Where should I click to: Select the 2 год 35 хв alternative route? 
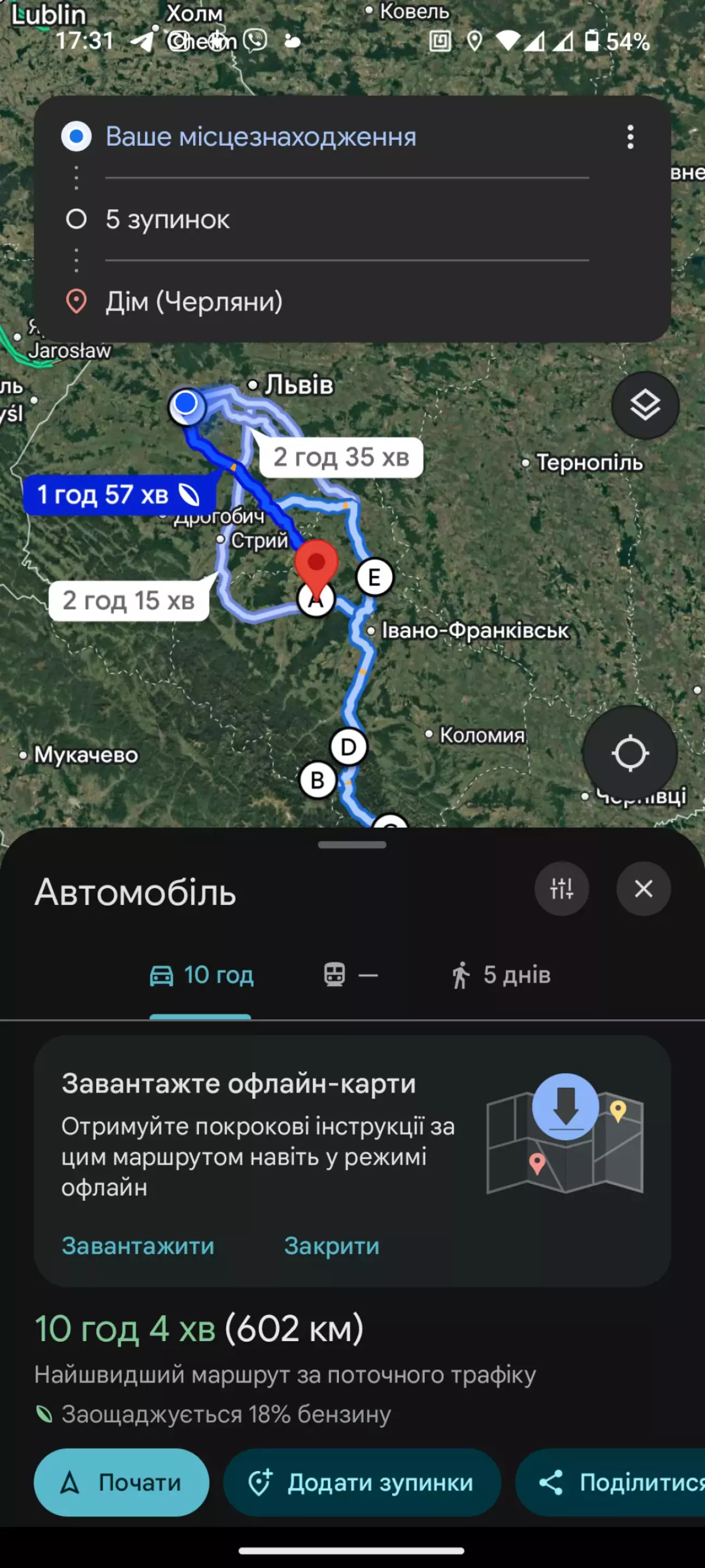pyautogui.click(x=341, y=457)
